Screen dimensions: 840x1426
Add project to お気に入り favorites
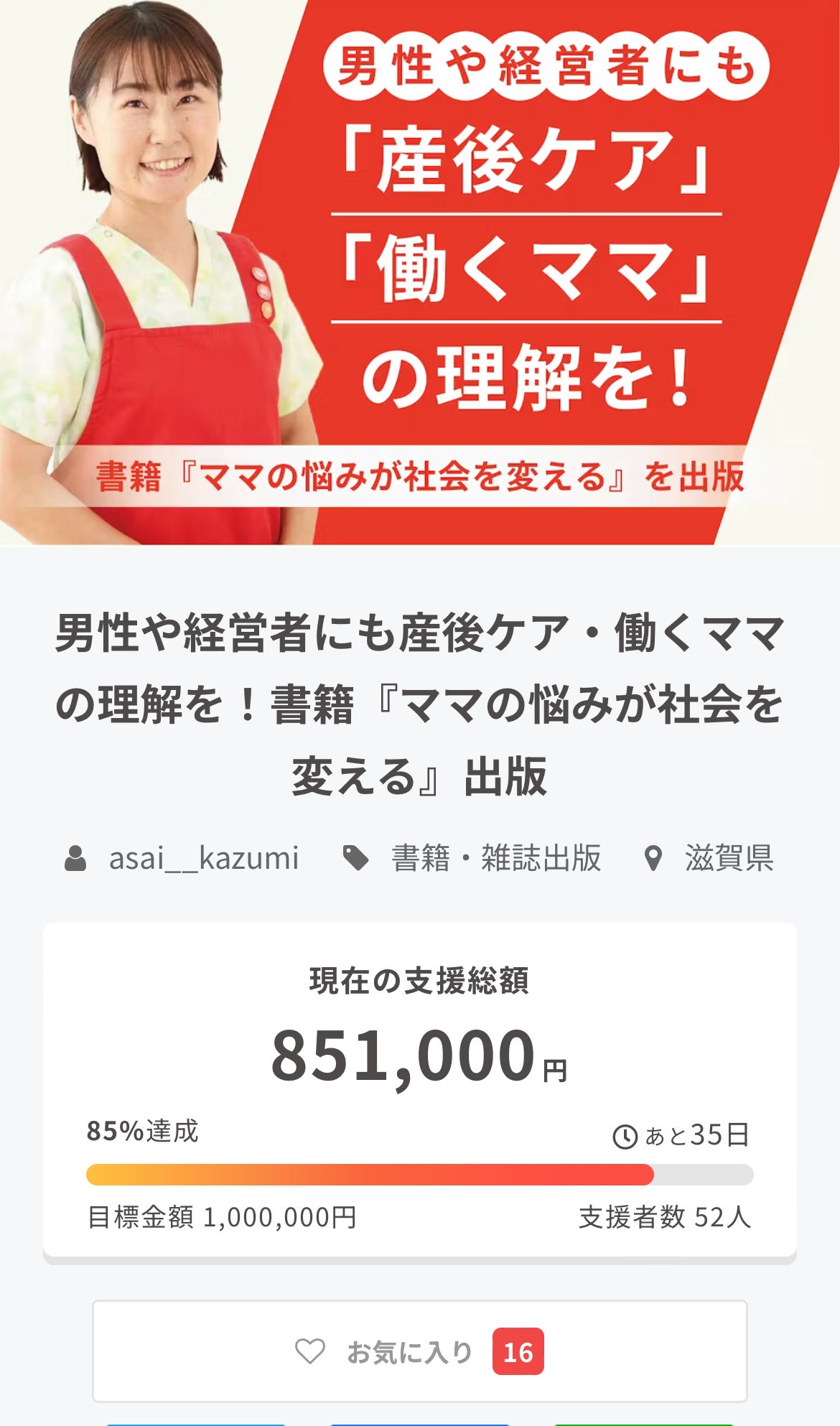[x=419, y=1351]
